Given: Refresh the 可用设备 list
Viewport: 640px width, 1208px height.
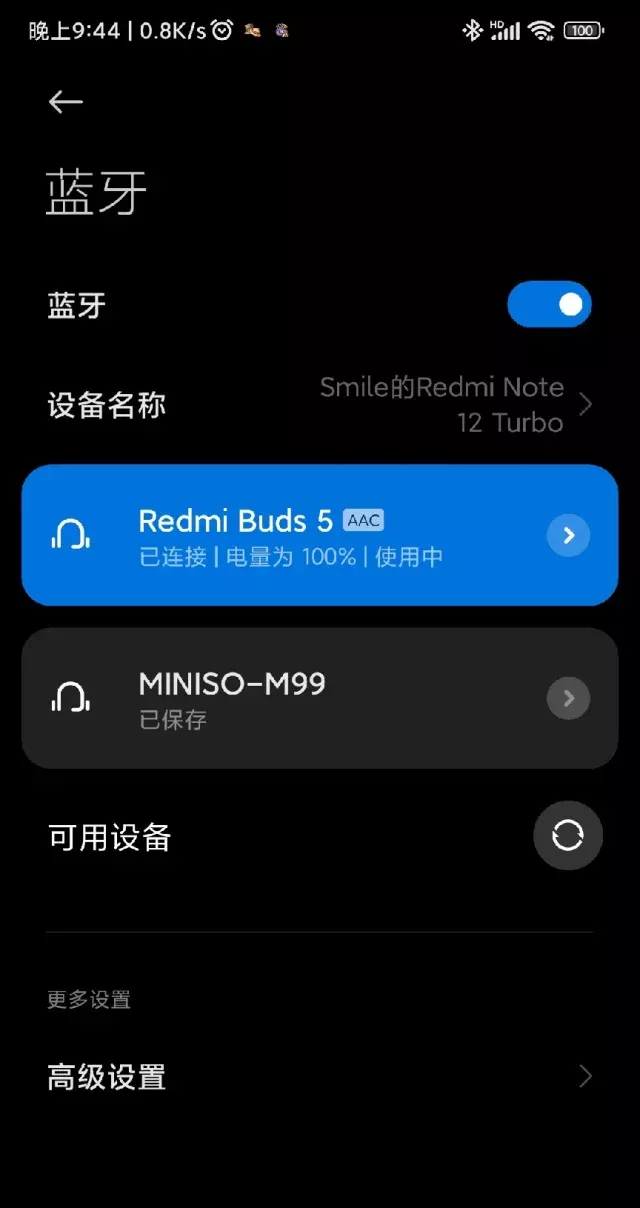Looking at the screenshot, I should pyautogui.click(x=567, y=835).
